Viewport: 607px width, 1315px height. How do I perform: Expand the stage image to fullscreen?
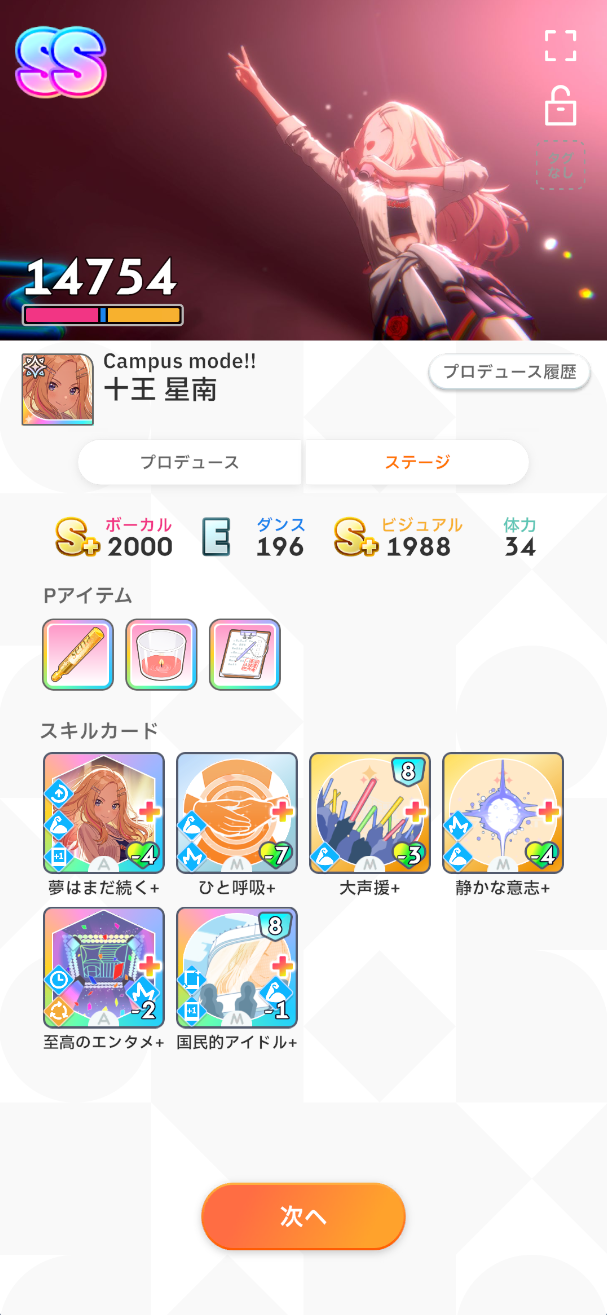[560, 46]
